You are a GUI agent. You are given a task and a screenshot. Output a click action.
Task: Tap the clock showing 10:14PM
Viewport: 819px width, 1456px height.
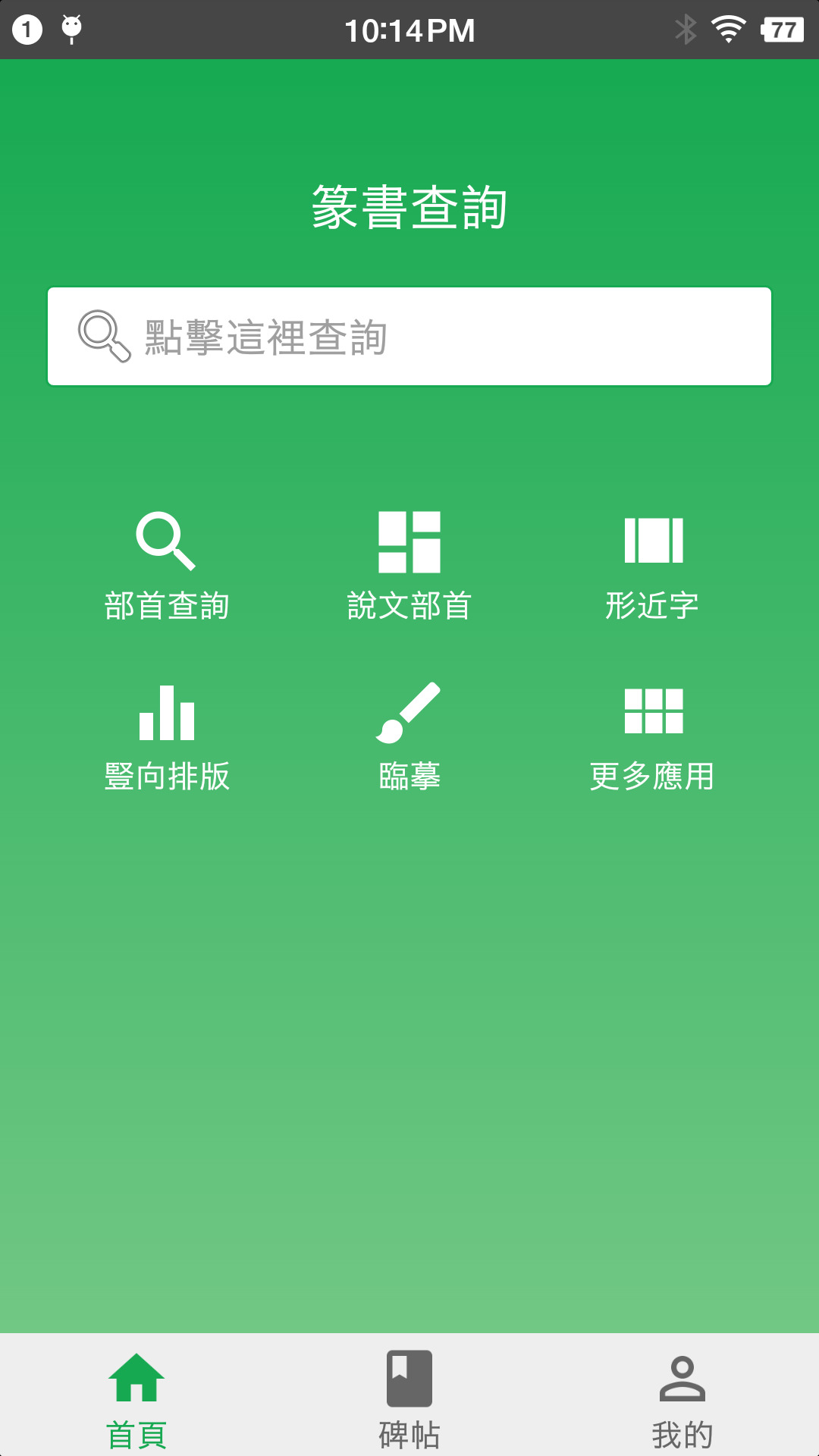(409, 29)
